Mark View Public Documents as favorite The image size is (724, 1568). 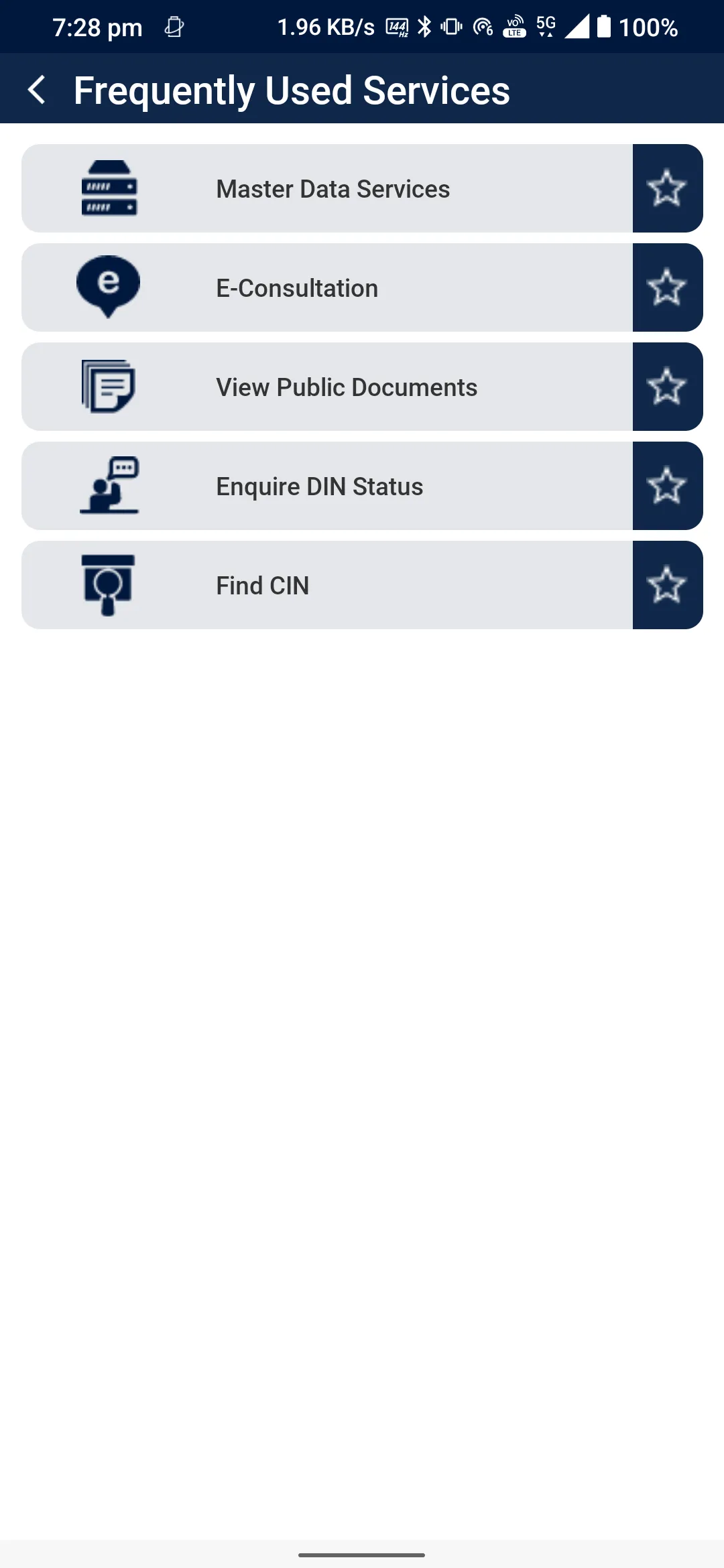click(x=667, y=386)
